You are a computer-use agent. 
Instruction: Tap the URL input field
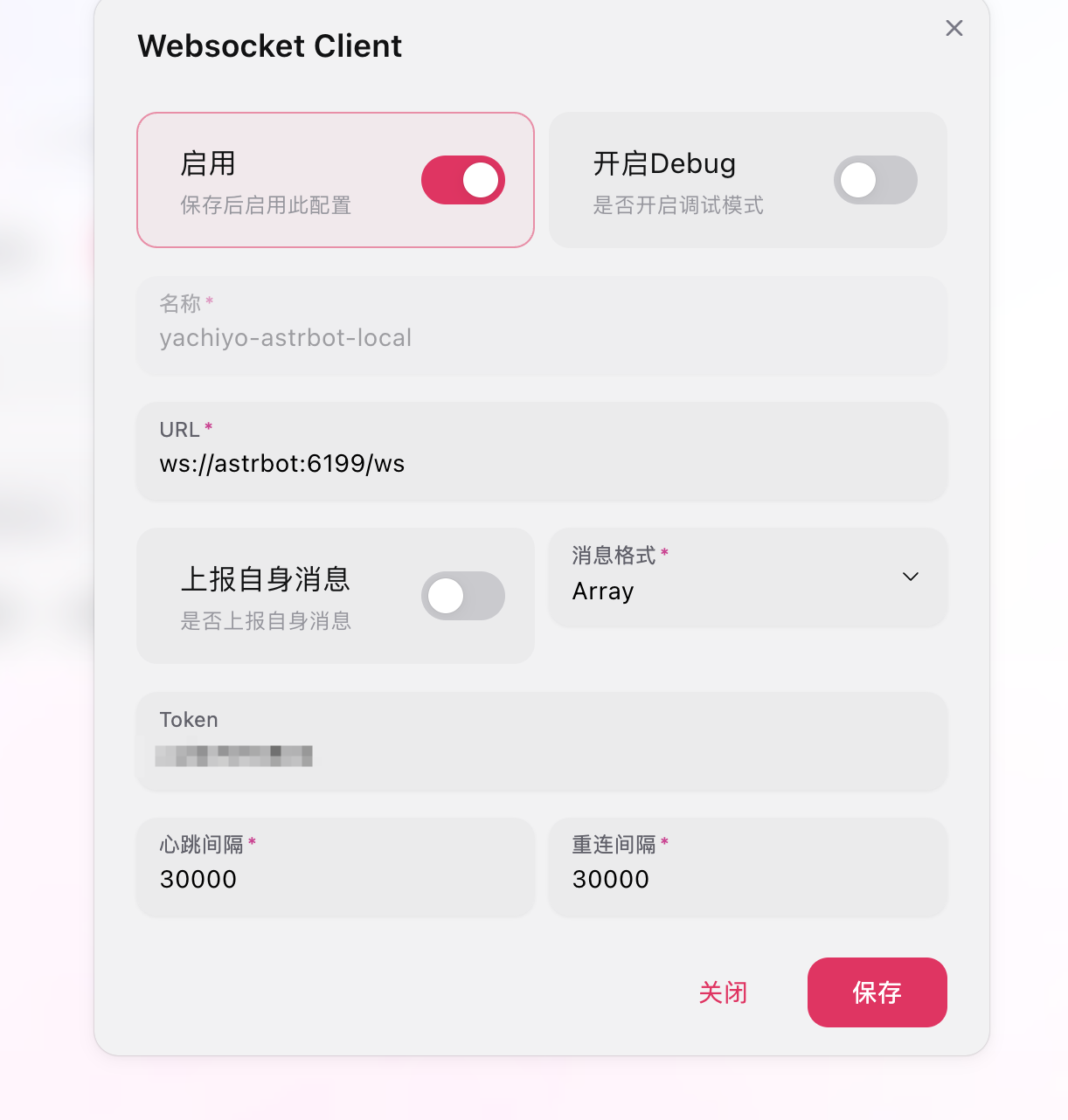tap(542, 464)
